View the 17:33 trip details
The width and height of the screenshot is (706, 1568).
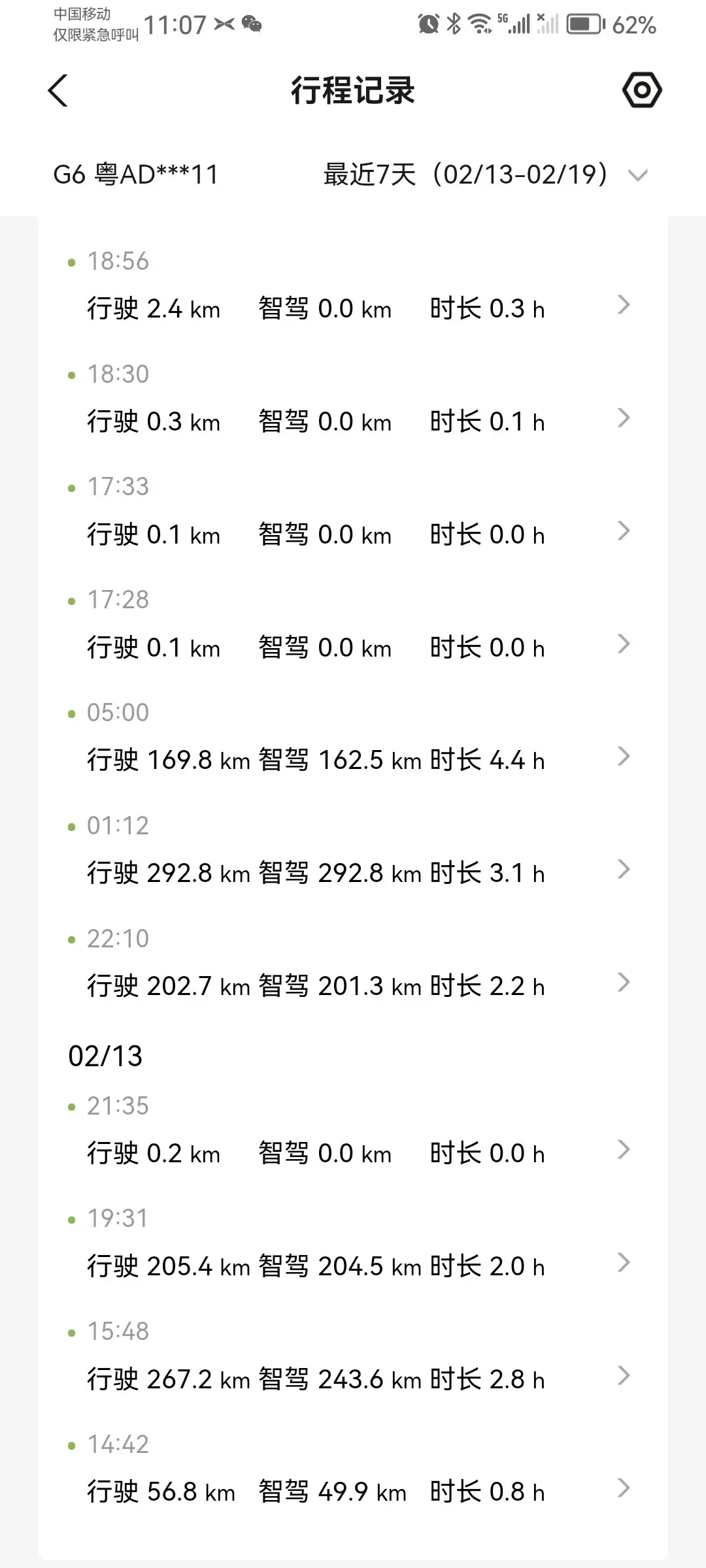pyautogui.click(x=353, y=512)
